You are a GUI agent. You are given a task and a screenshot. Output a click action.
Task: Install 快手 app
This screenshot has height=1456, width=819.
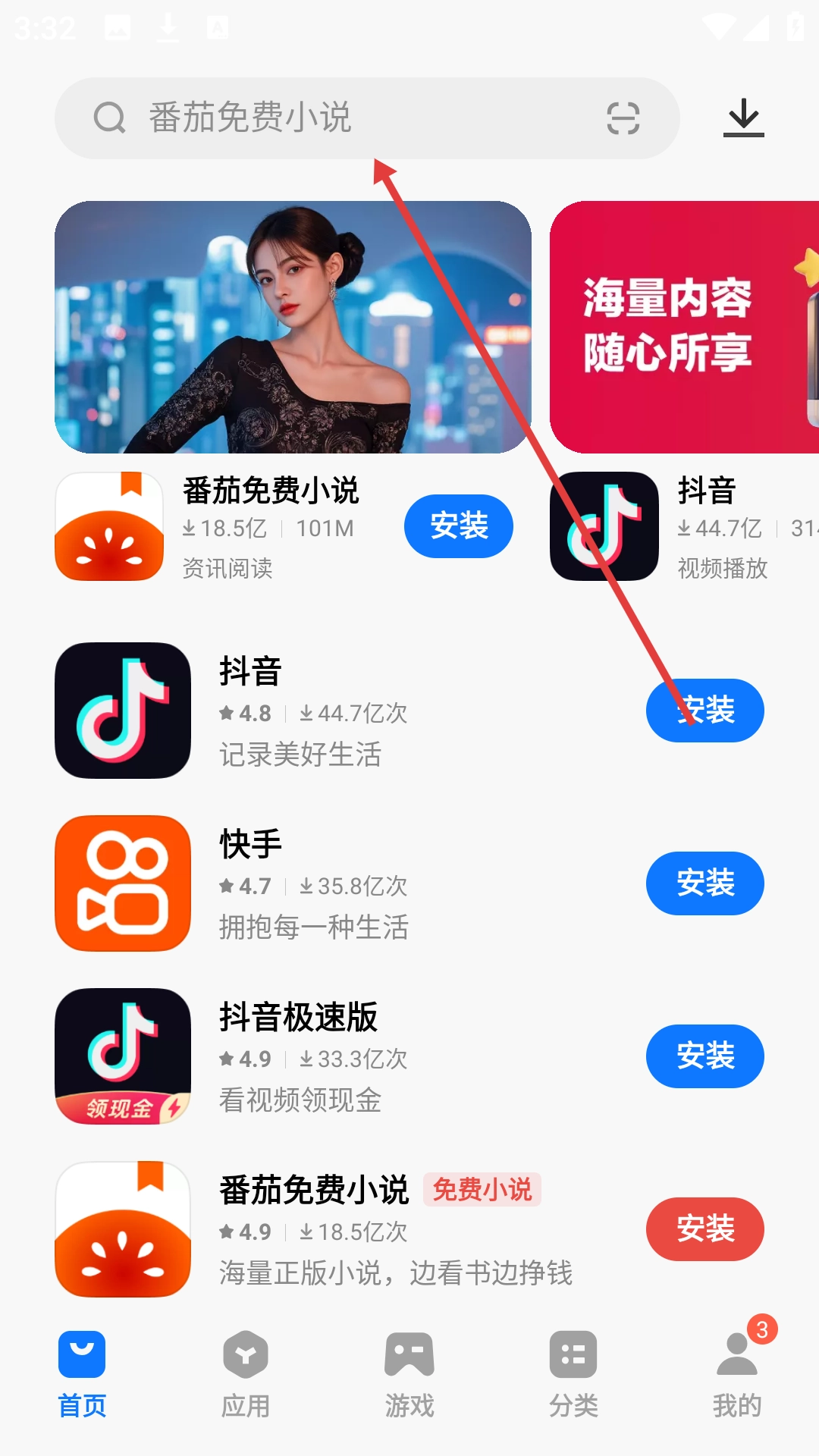(x=704, y=883)
